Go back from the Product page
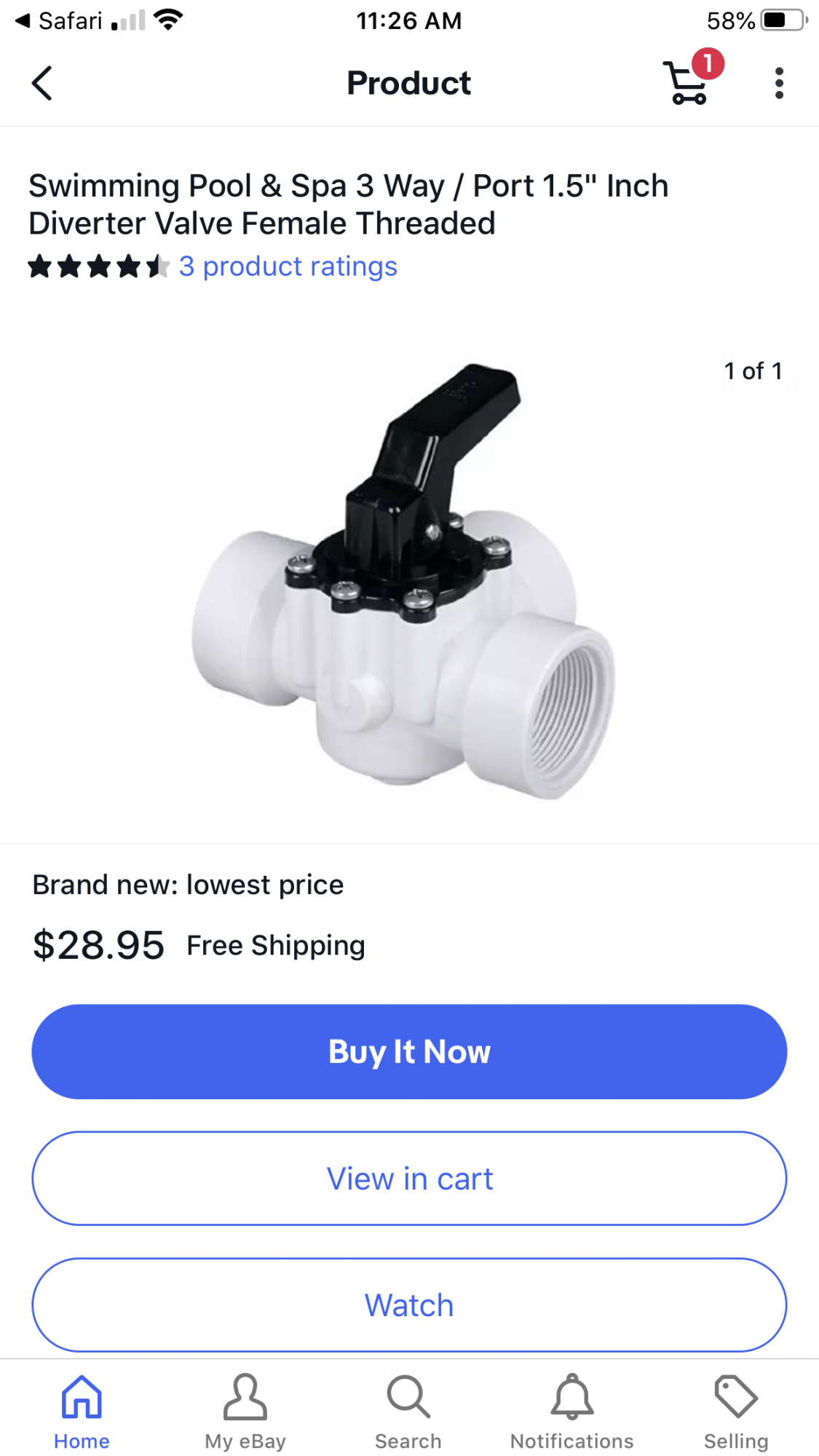 (x=42, y=83)
